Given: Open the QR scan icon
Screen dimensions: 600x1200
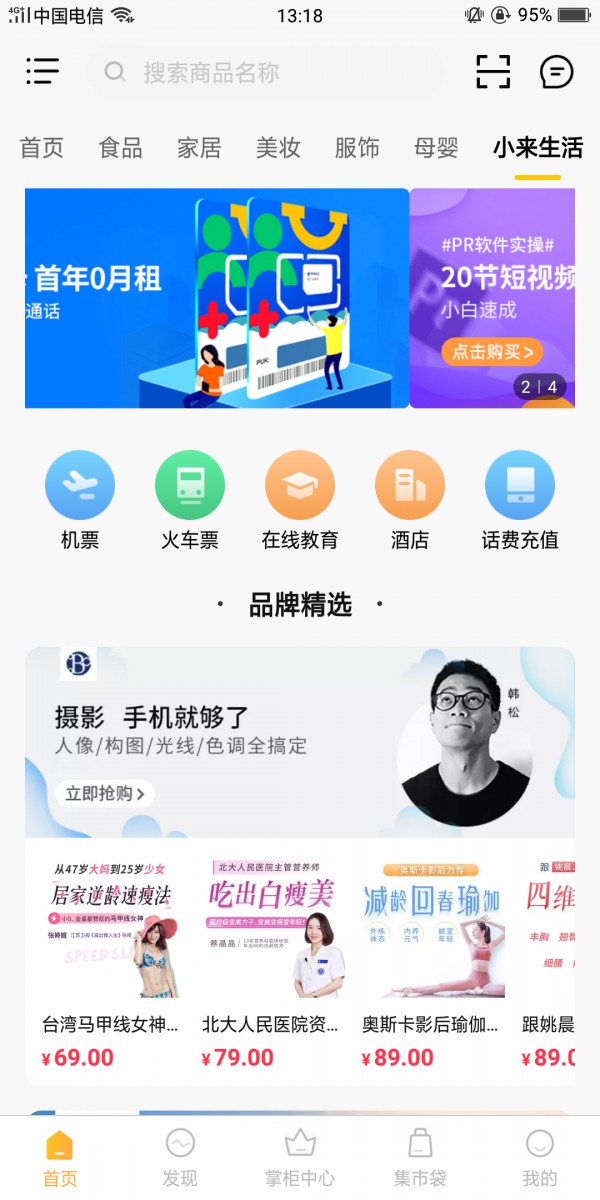Looking at the screenshot, I should point(493,72).
